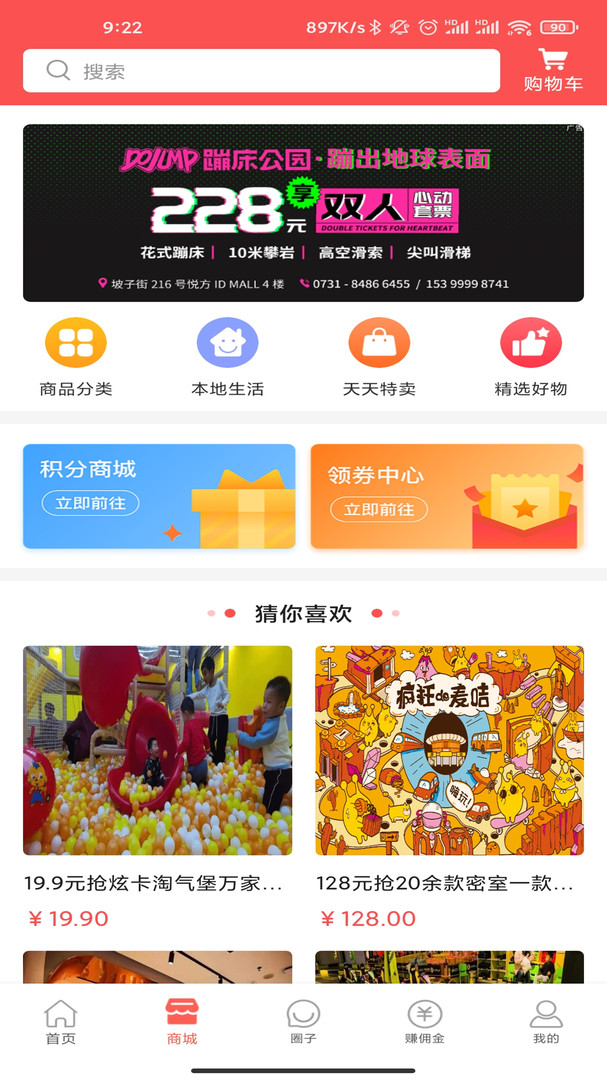The image size is (607, 1080).
Task: View 精选好物 selected items
Action: [x=531, y=358]
